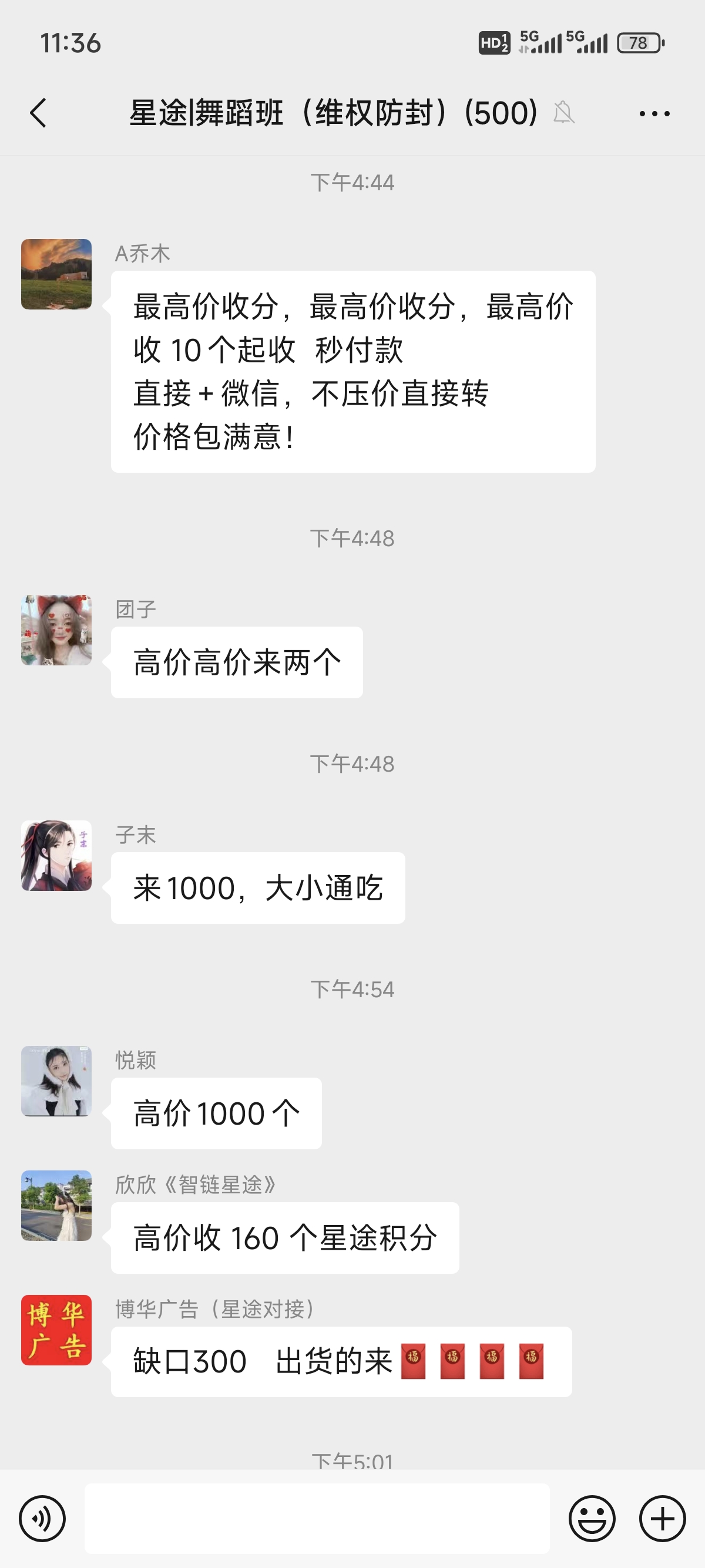Image resolution: width=705 pixels, height=1568 pixels.
Task: Open the plus attachments menu
Action: point(662,1519)
